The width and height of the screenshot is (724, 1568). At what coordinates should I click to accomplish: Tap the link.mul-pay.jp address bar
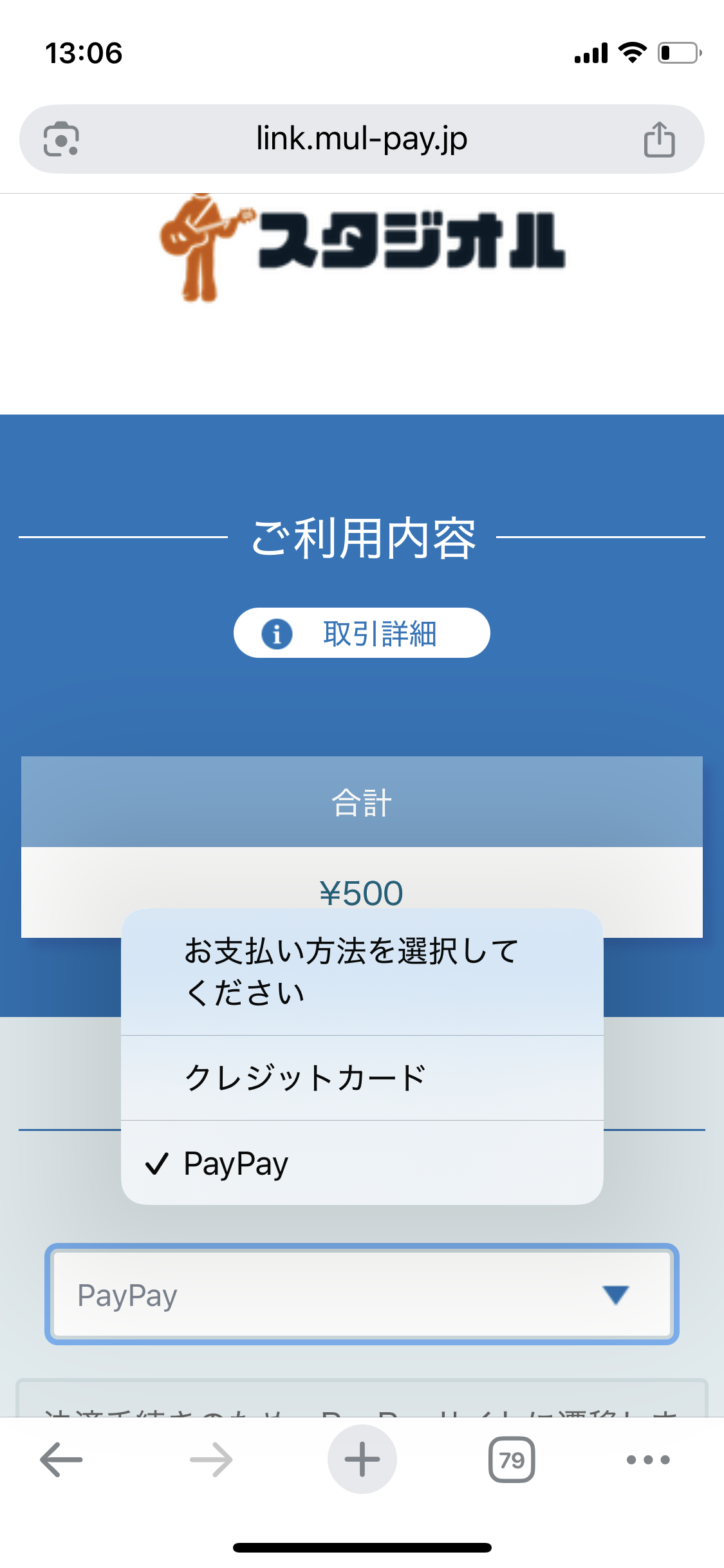(362, 139)
